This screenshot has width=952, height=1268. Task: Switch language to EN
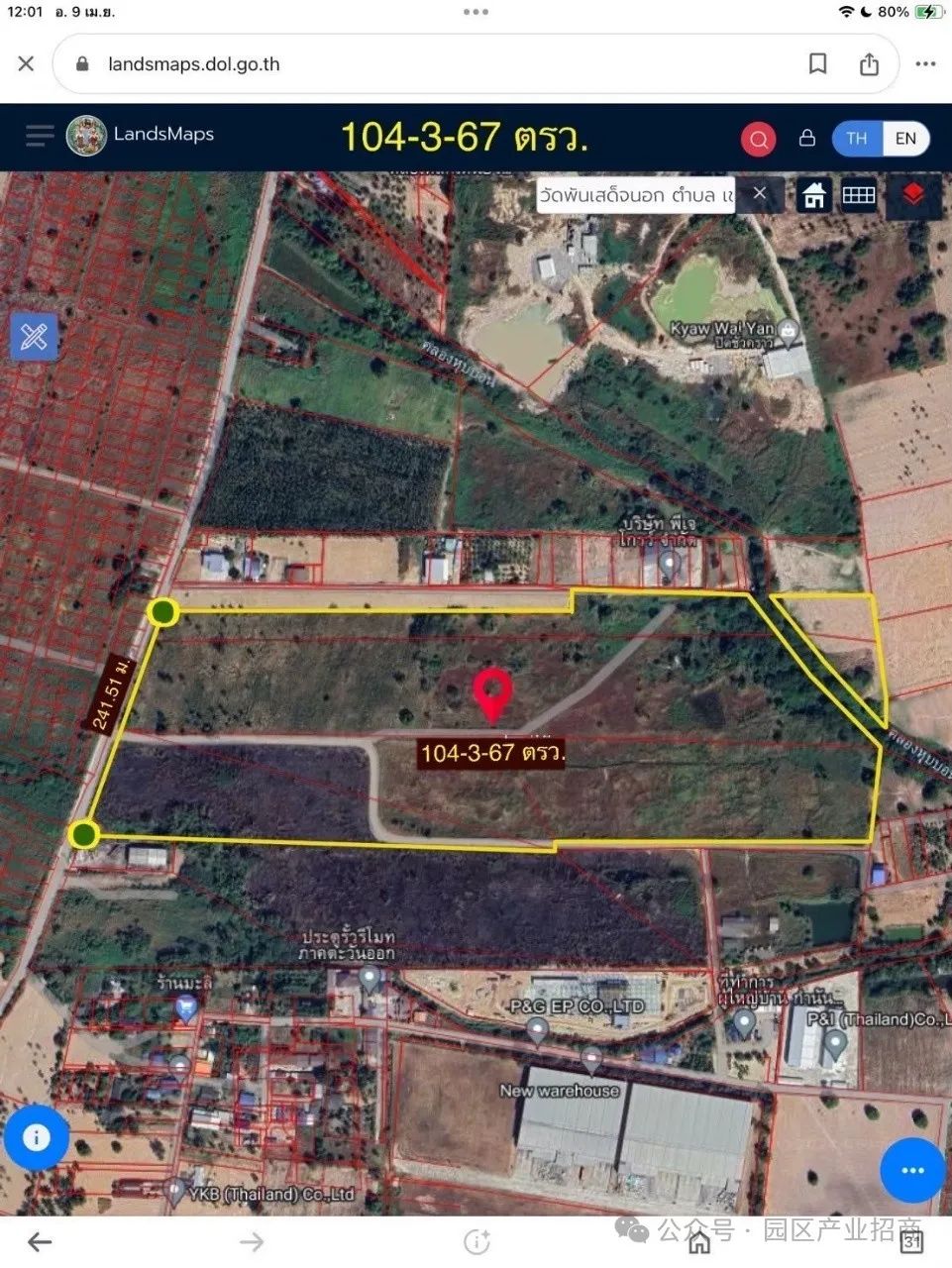pyautogui.click(x=905, y=139)
